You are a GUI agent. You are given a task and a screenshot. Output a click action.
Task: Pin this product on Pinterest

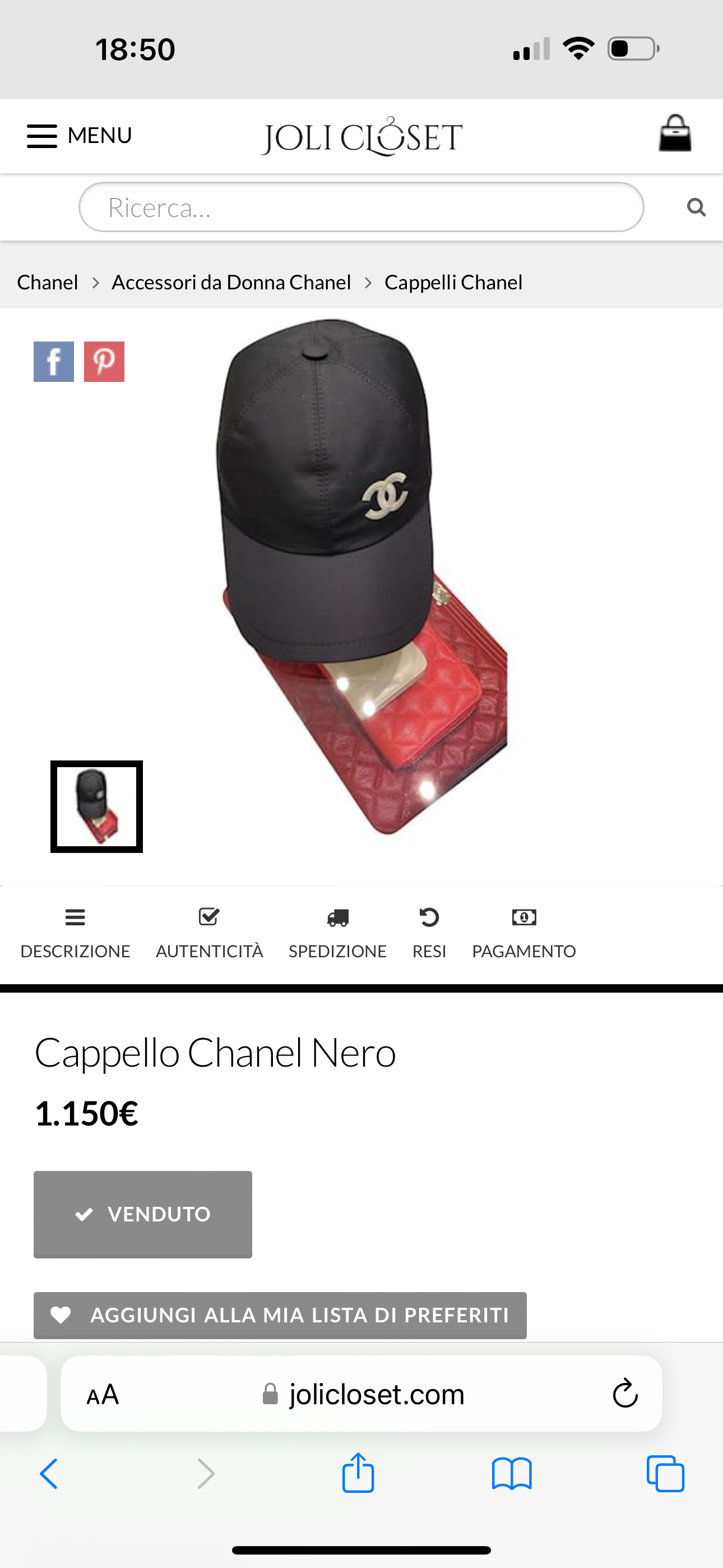click(104, 362)
